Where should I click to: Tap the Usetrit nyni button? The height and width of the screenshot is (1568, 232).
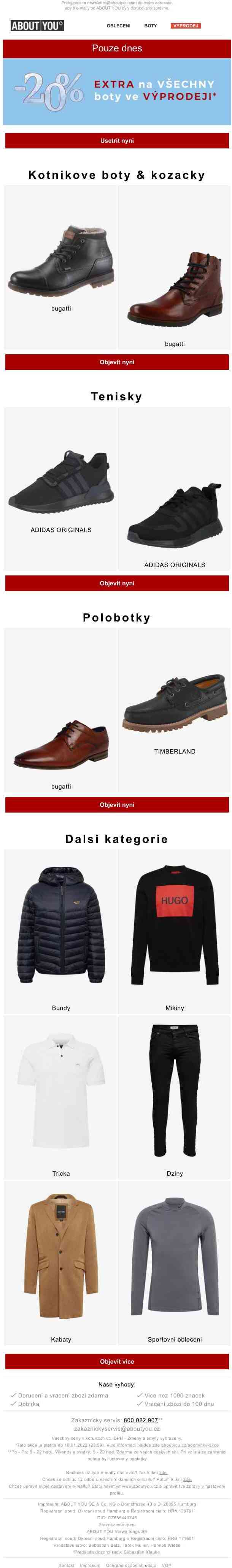(117, 140)
